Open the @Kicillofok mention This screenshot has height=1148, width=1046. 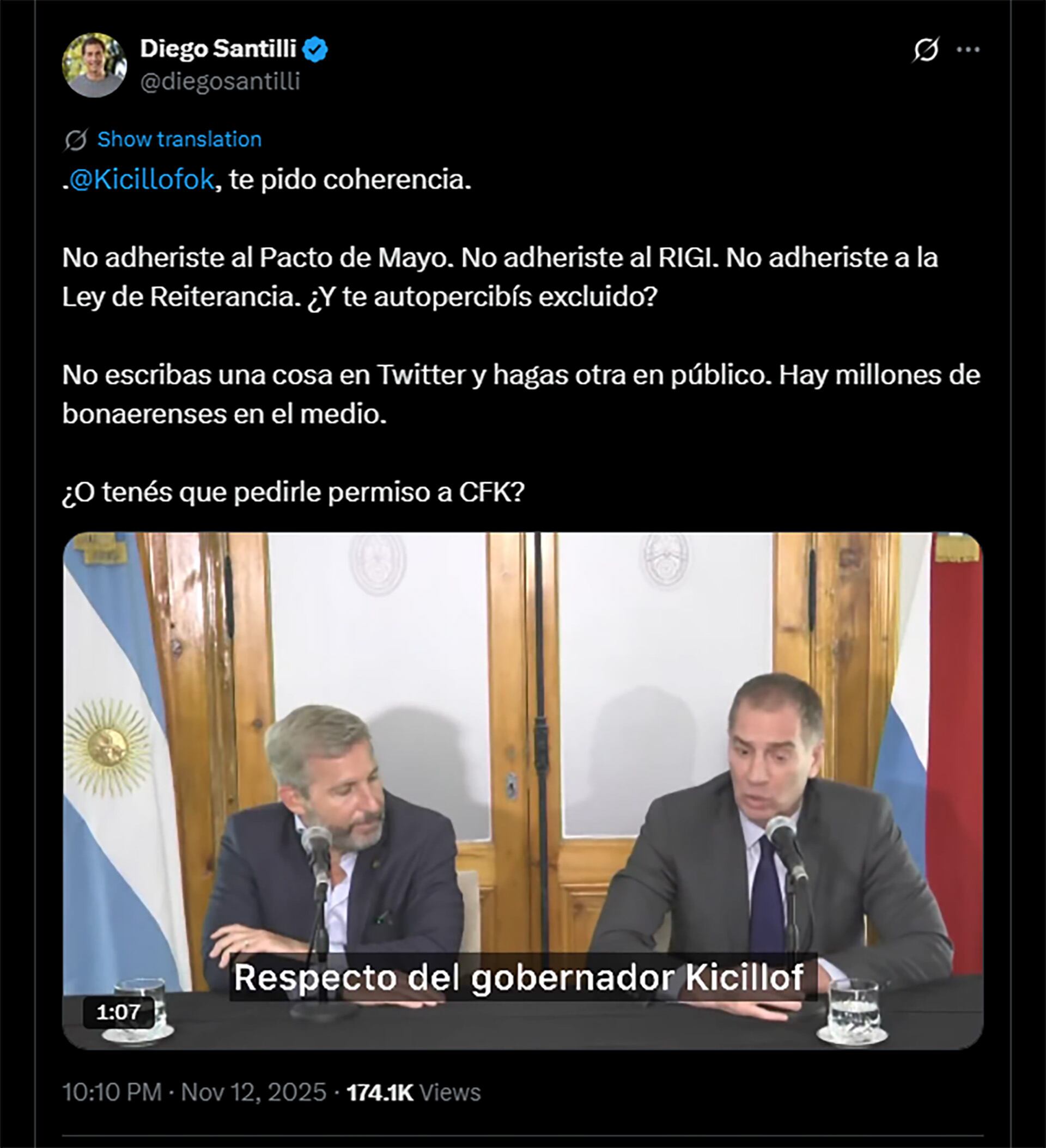click(x=142, y=180)
